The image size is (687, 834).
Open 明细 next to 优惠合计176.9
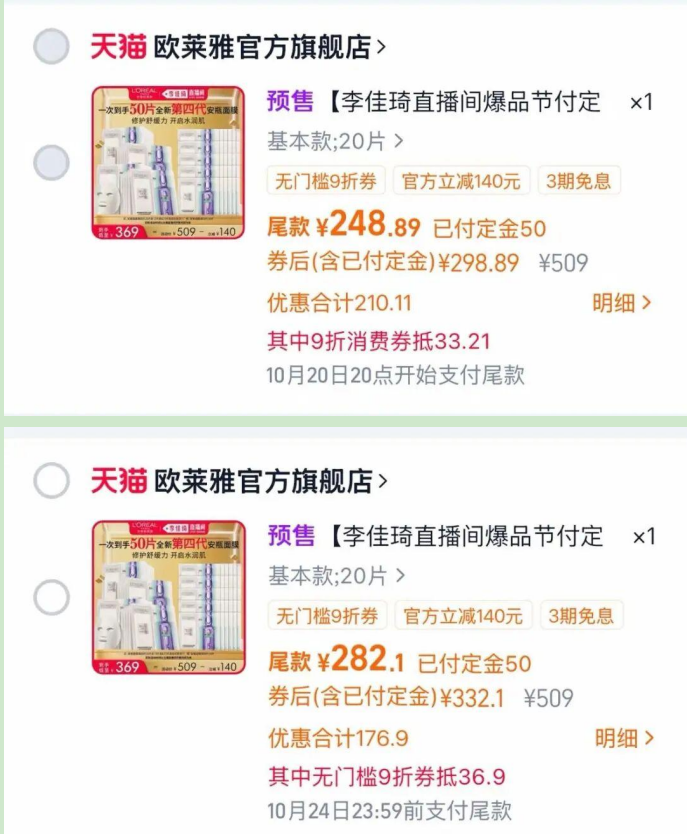623,739
